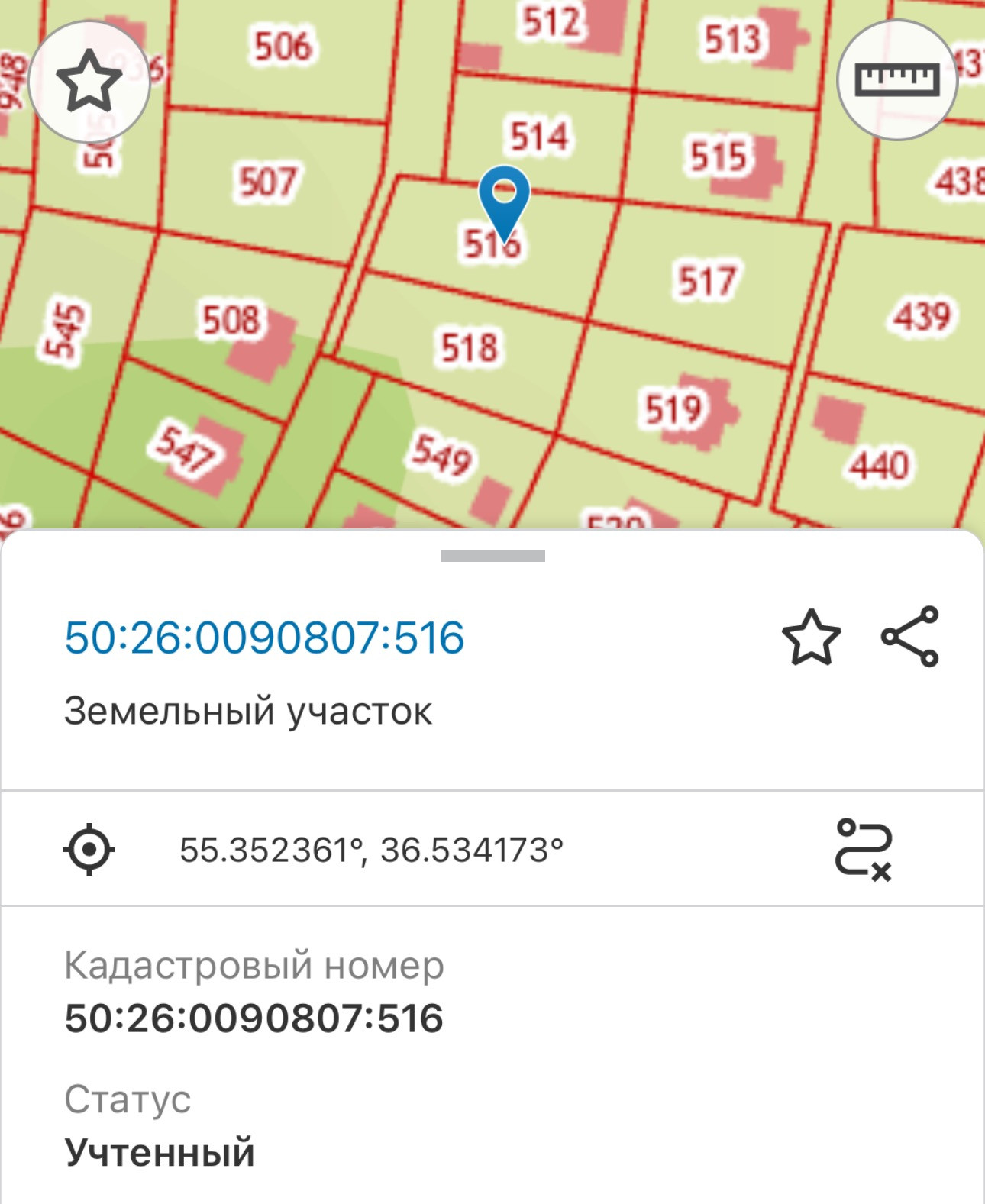Expand the info panel via its handle
The height and width of the screenshot is (1204, 985).
tap(492, 556)
